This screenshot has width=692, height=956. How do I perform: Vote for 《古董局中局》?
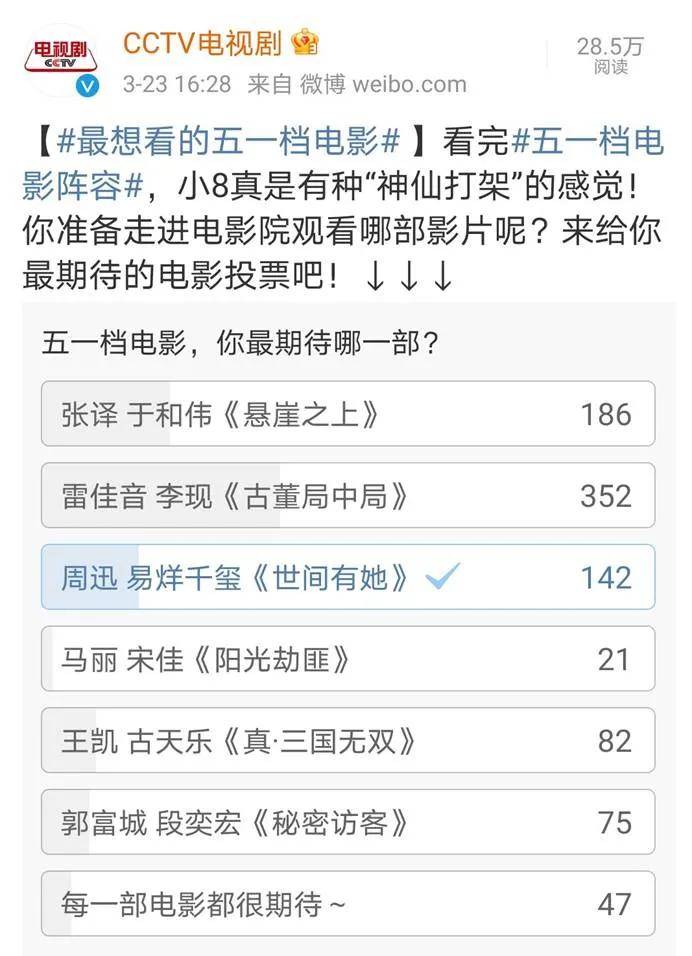(x=347, y=496)
